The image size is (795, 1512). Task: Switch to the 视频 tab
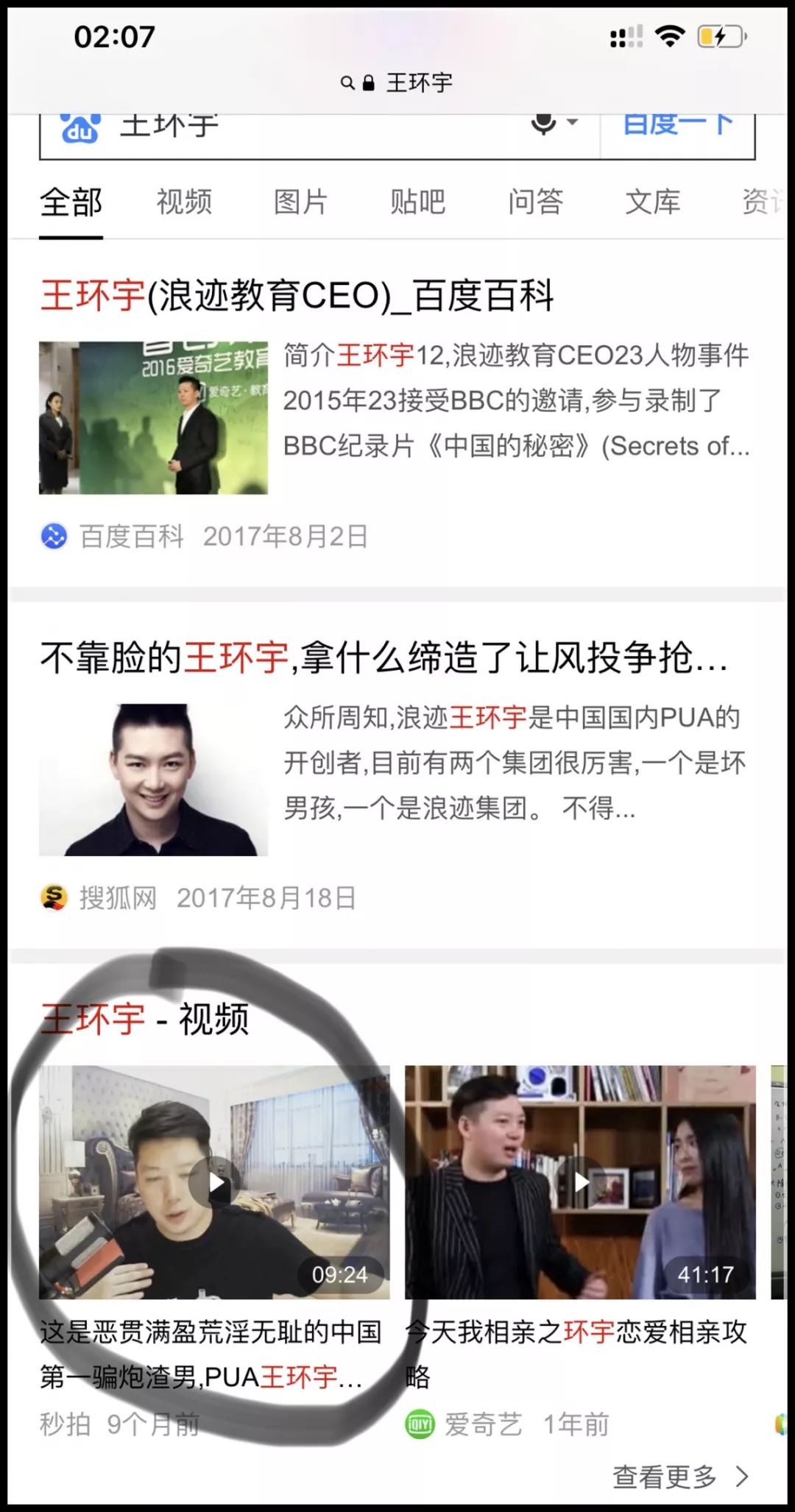[184, 202]
